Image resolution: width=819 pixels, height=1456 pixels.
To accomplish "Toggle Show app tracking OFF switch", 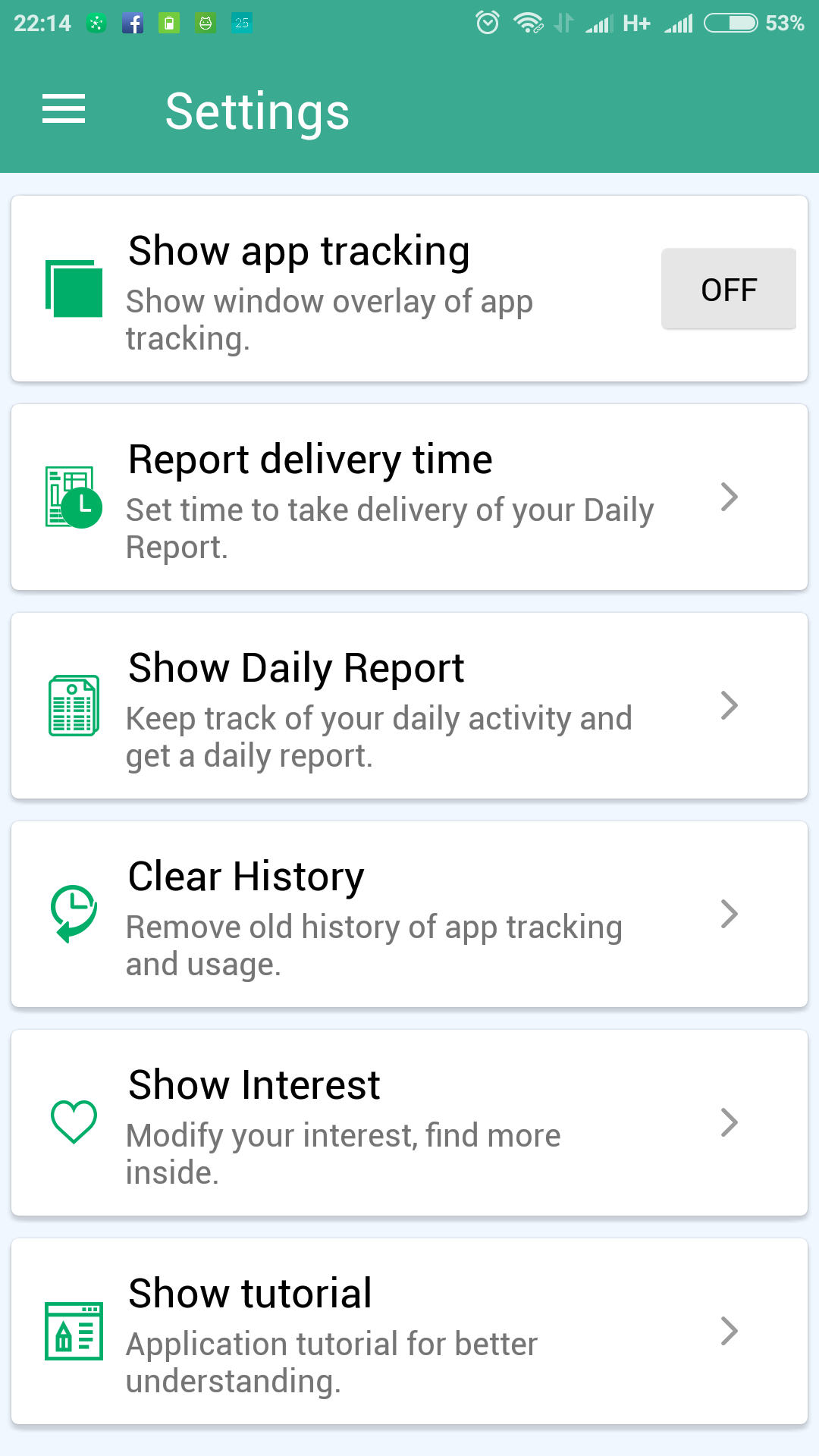I will coord(729,288).
